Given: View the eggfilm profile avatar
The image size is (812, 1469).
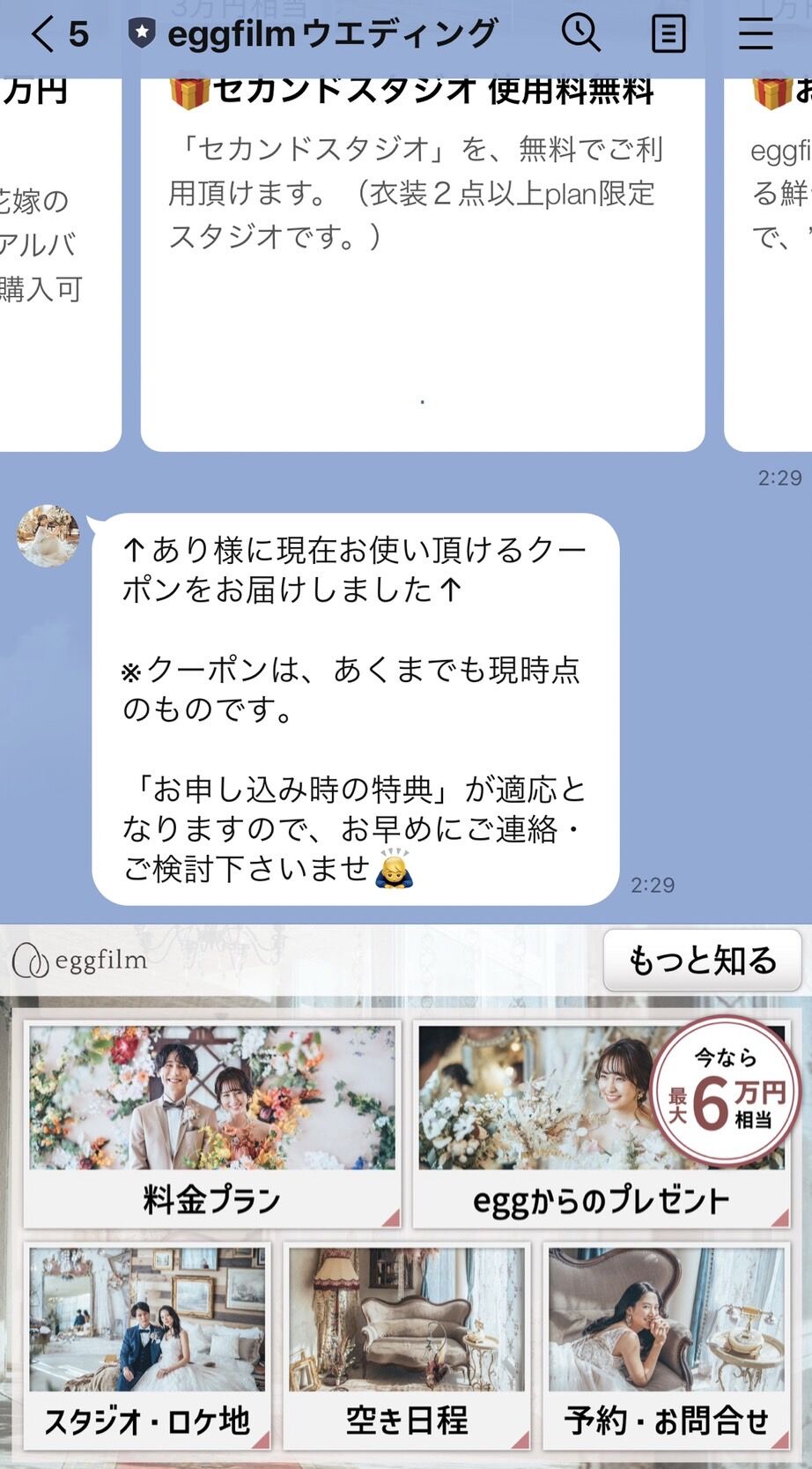Looking at the screenshot, I should click(48, 536).
